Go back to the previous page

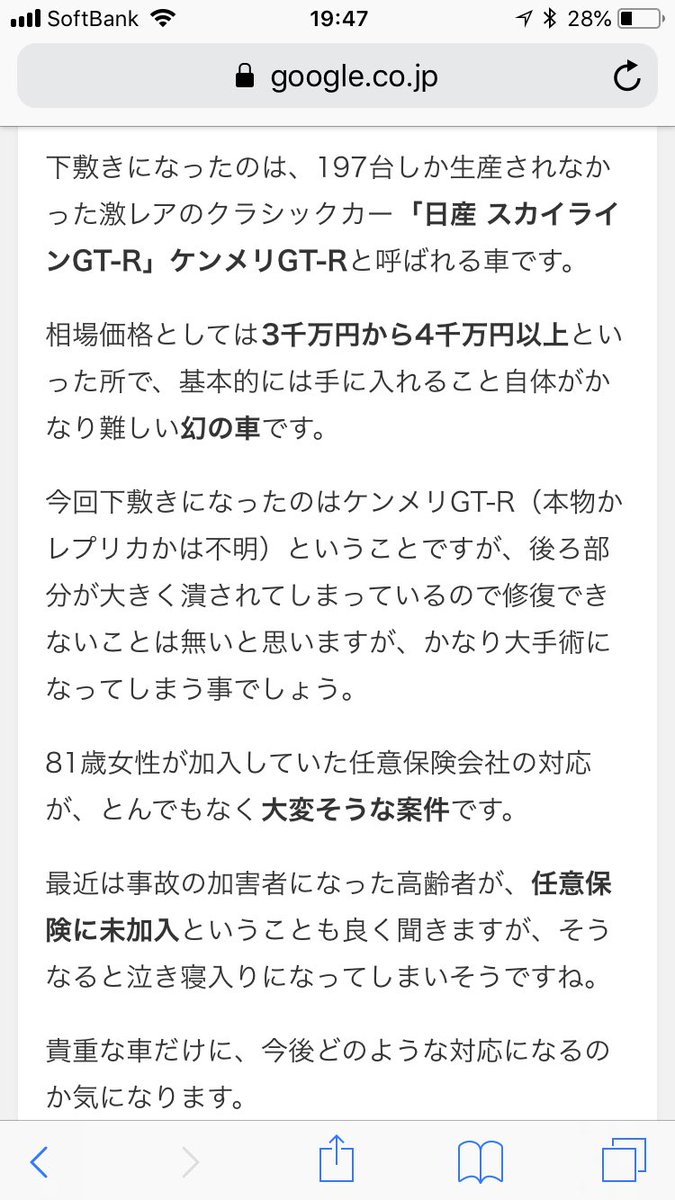coord(39,1161)
